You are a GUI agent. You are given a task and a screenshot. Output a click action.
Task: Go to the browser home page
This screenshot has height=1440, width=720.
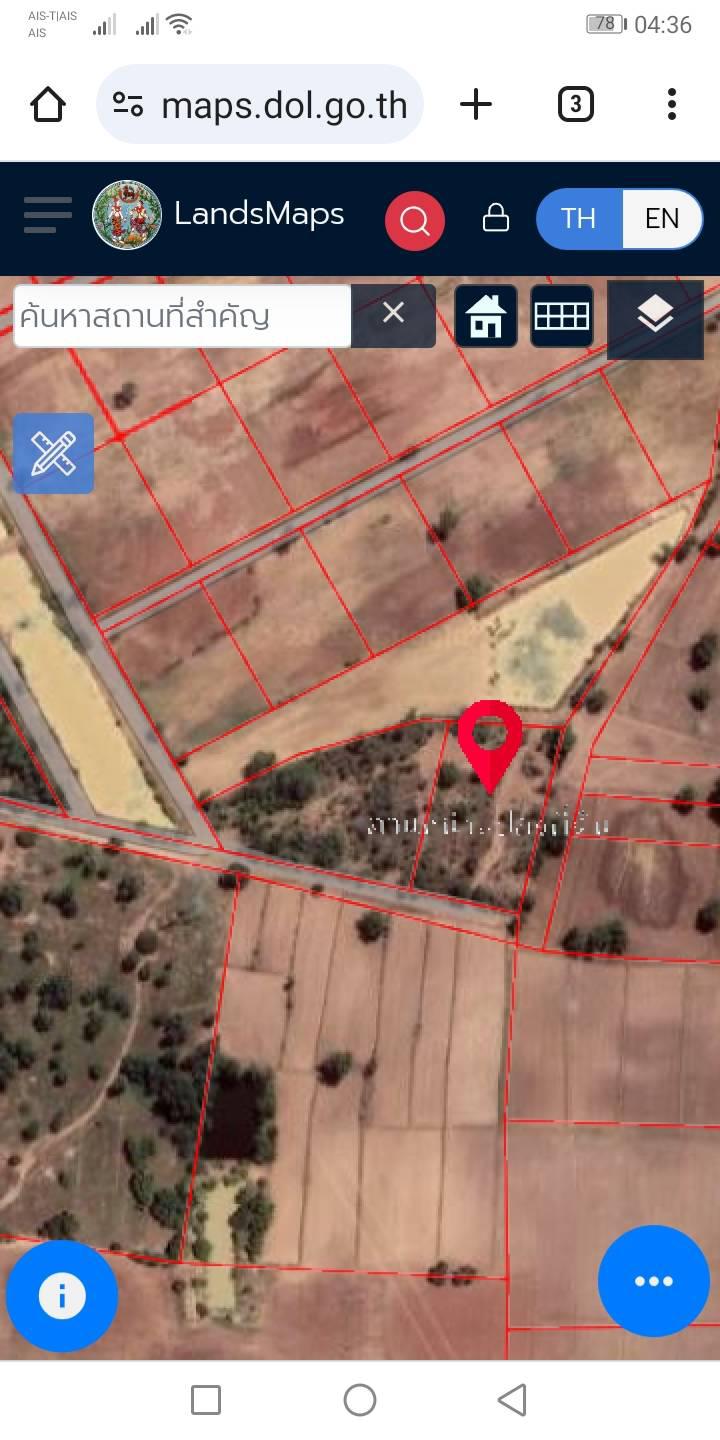click(x=48, y=104)
